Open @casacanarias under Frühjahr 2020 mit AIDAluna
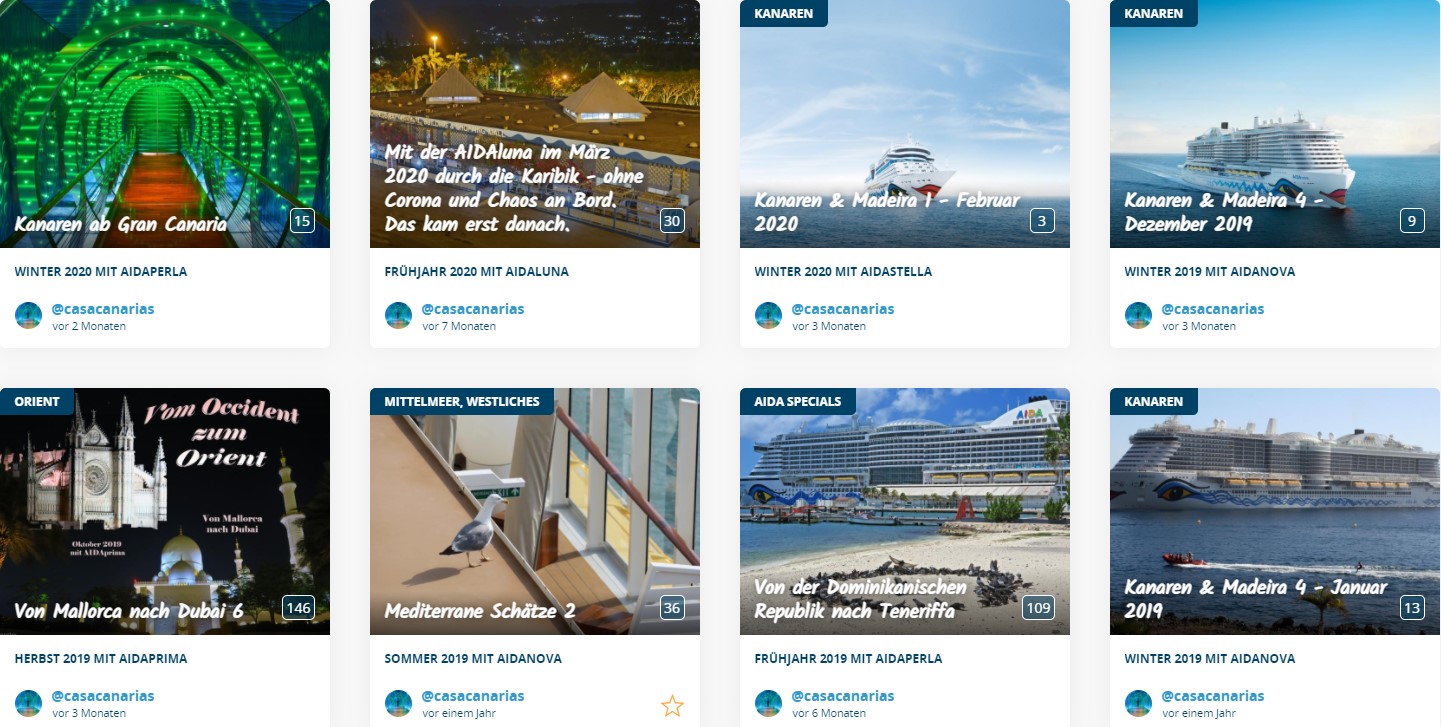Viewport: 1441px width, 727px height. tap(473, 309)
